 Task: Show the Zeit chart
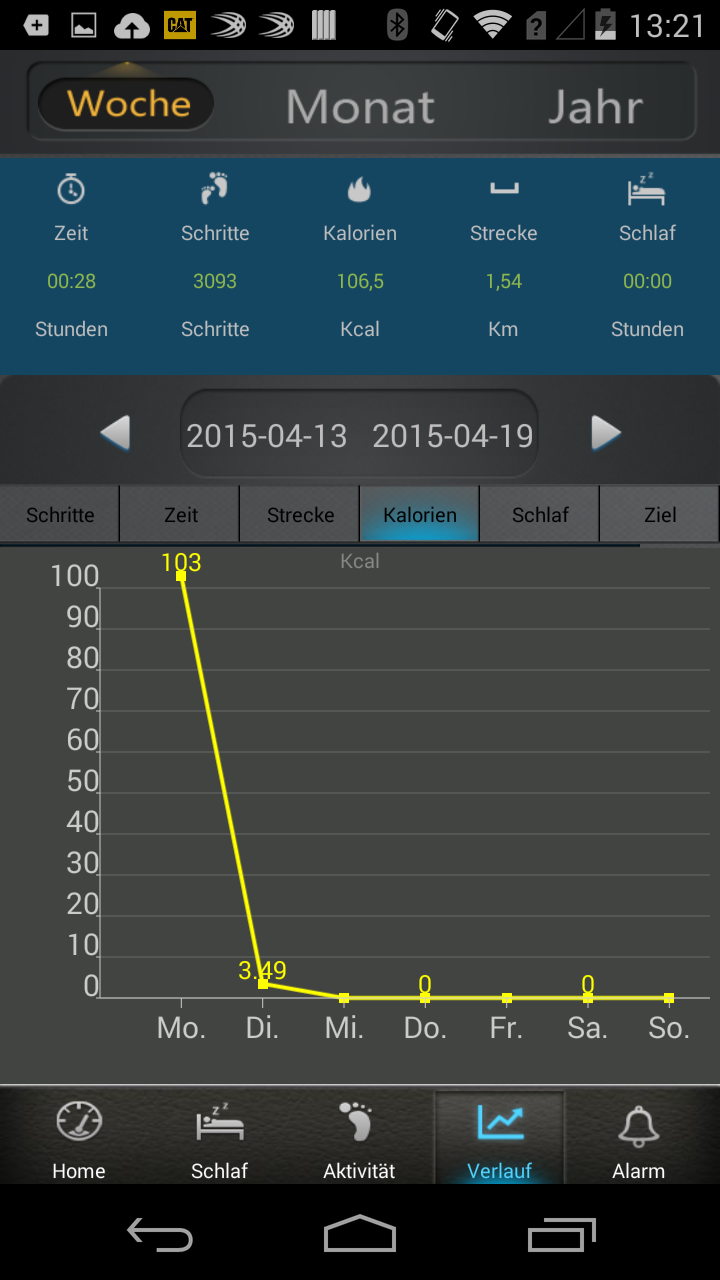180,515
